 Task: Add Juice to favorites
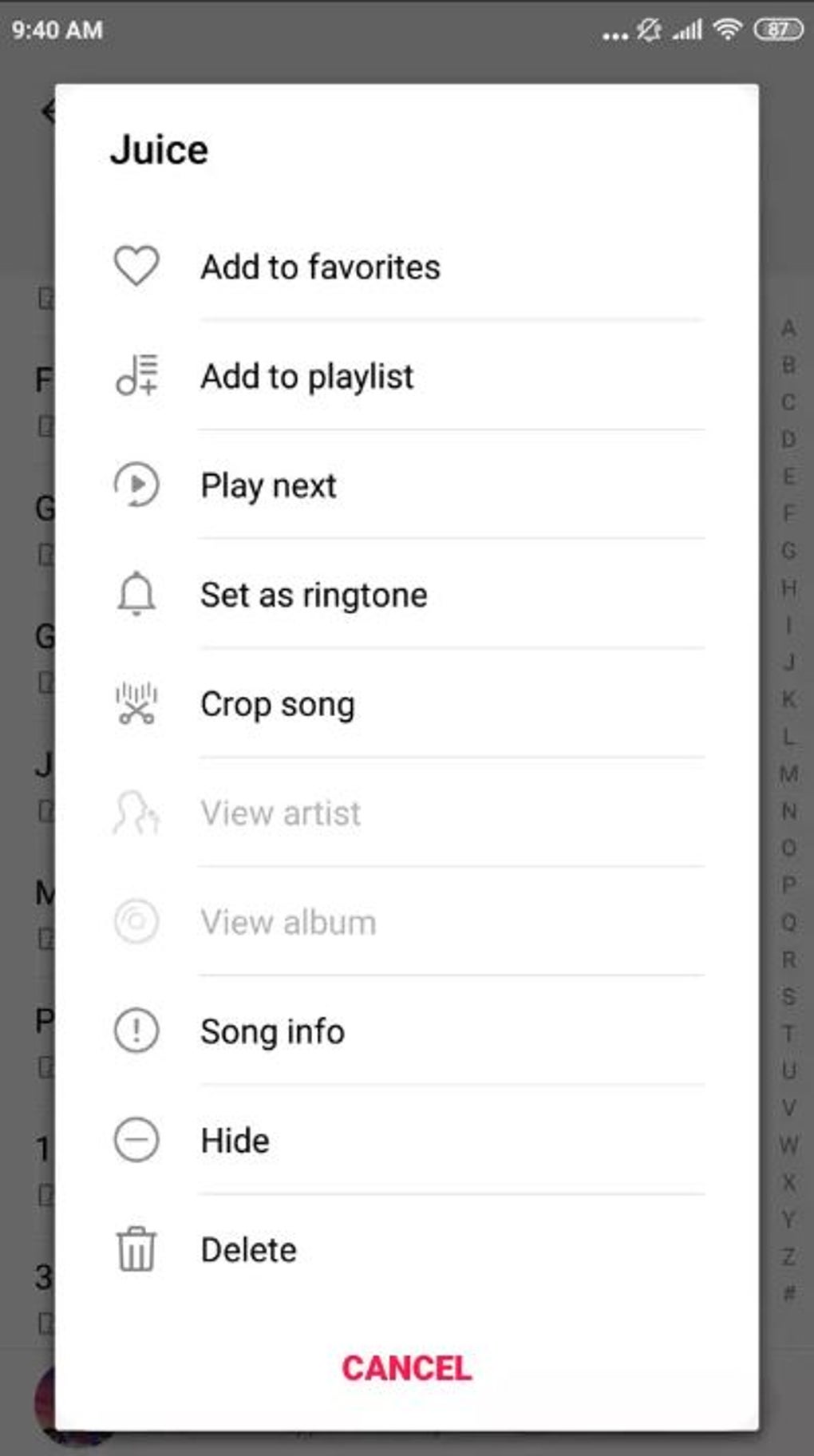coord(407,267)
